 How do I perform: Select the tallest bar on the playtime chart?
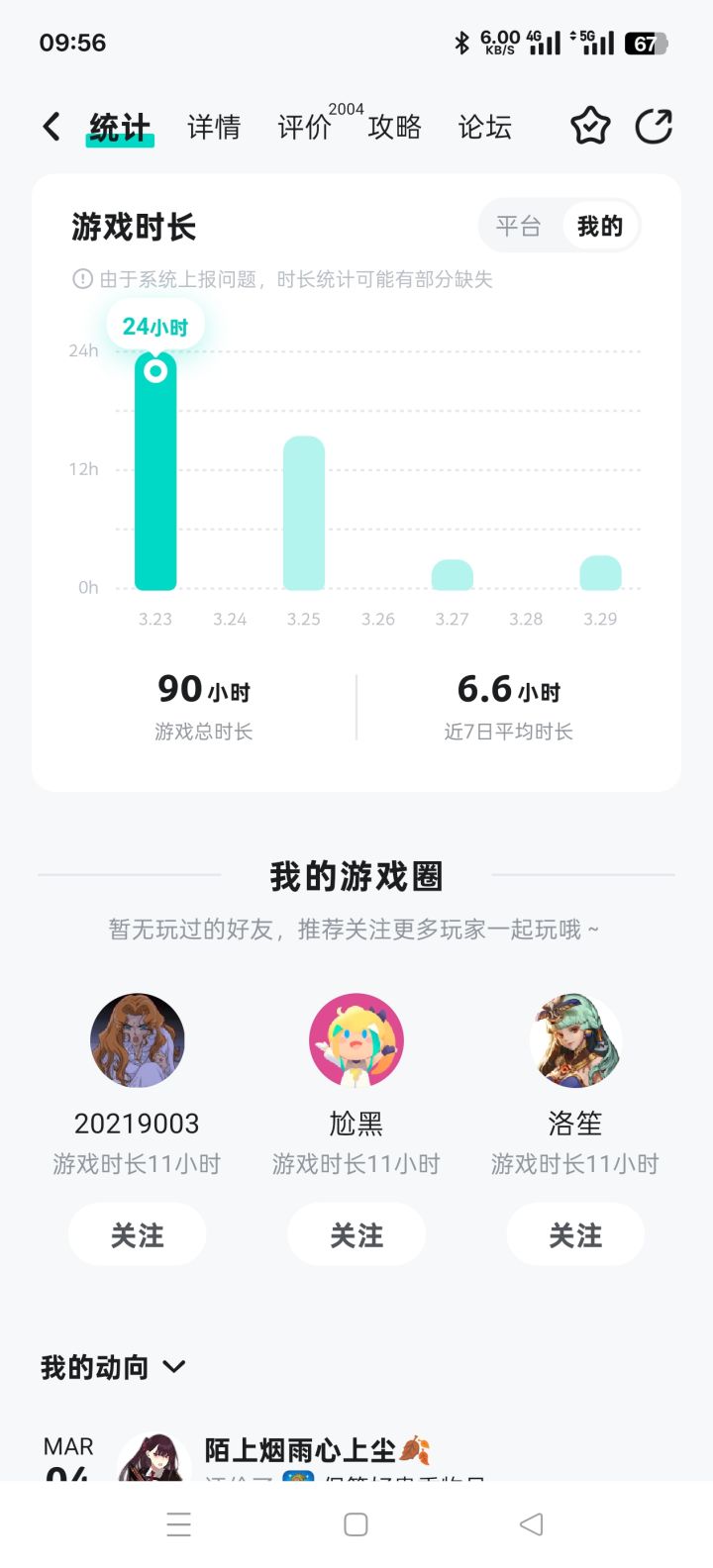pos(154,475)
